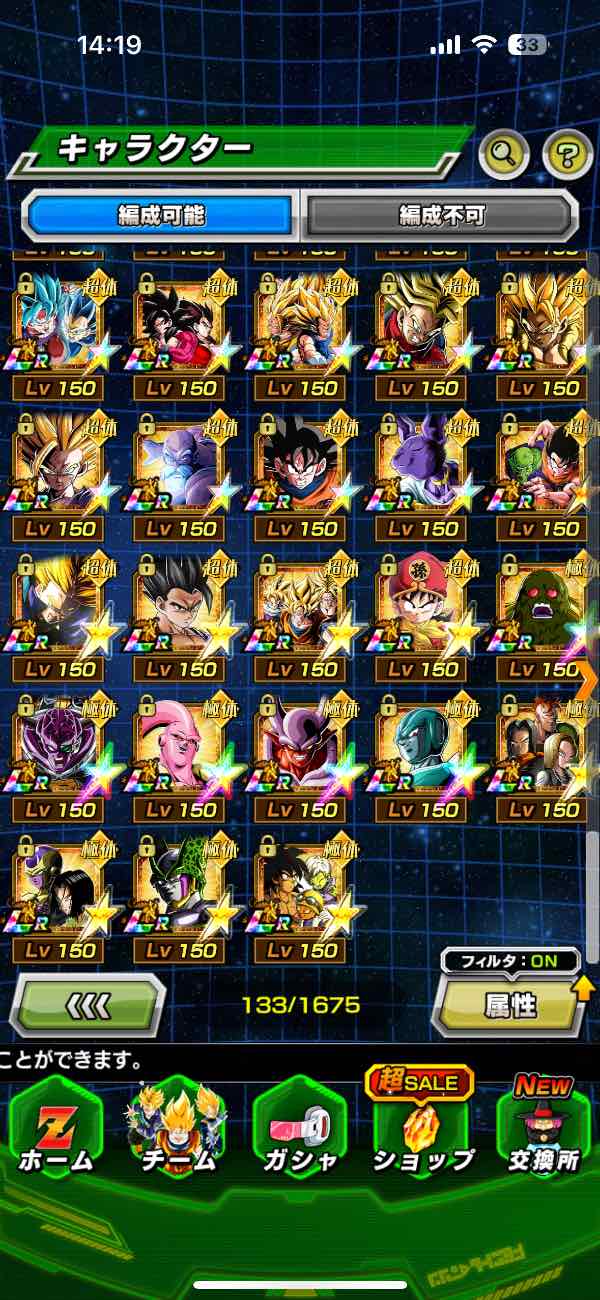Open the チーム menu
Viewport: 600px width, 1300px height.
click(x=177, y=1130)
